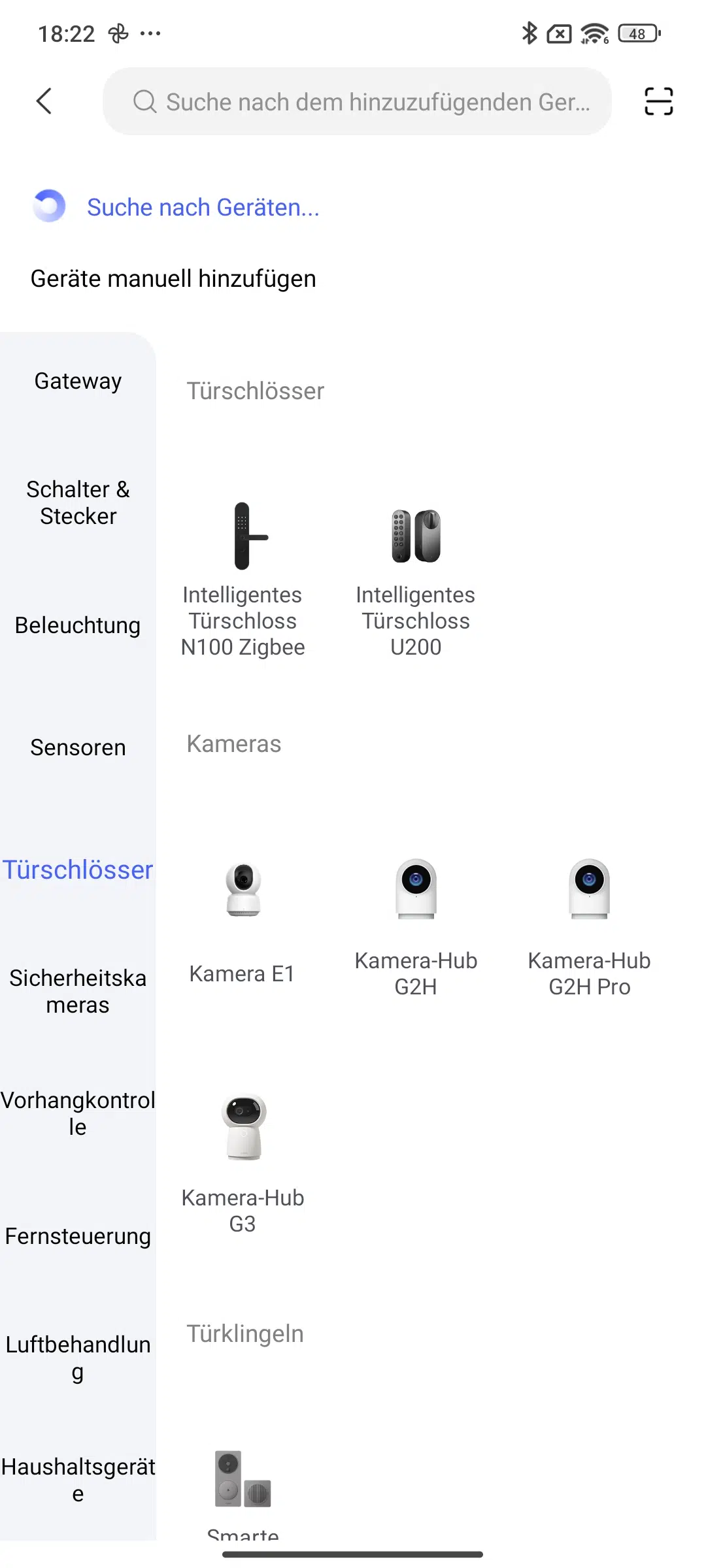This screenshot has width=706, height=1568.
Task: Open the Luftbehandlung category
Action: [78, 1358]
